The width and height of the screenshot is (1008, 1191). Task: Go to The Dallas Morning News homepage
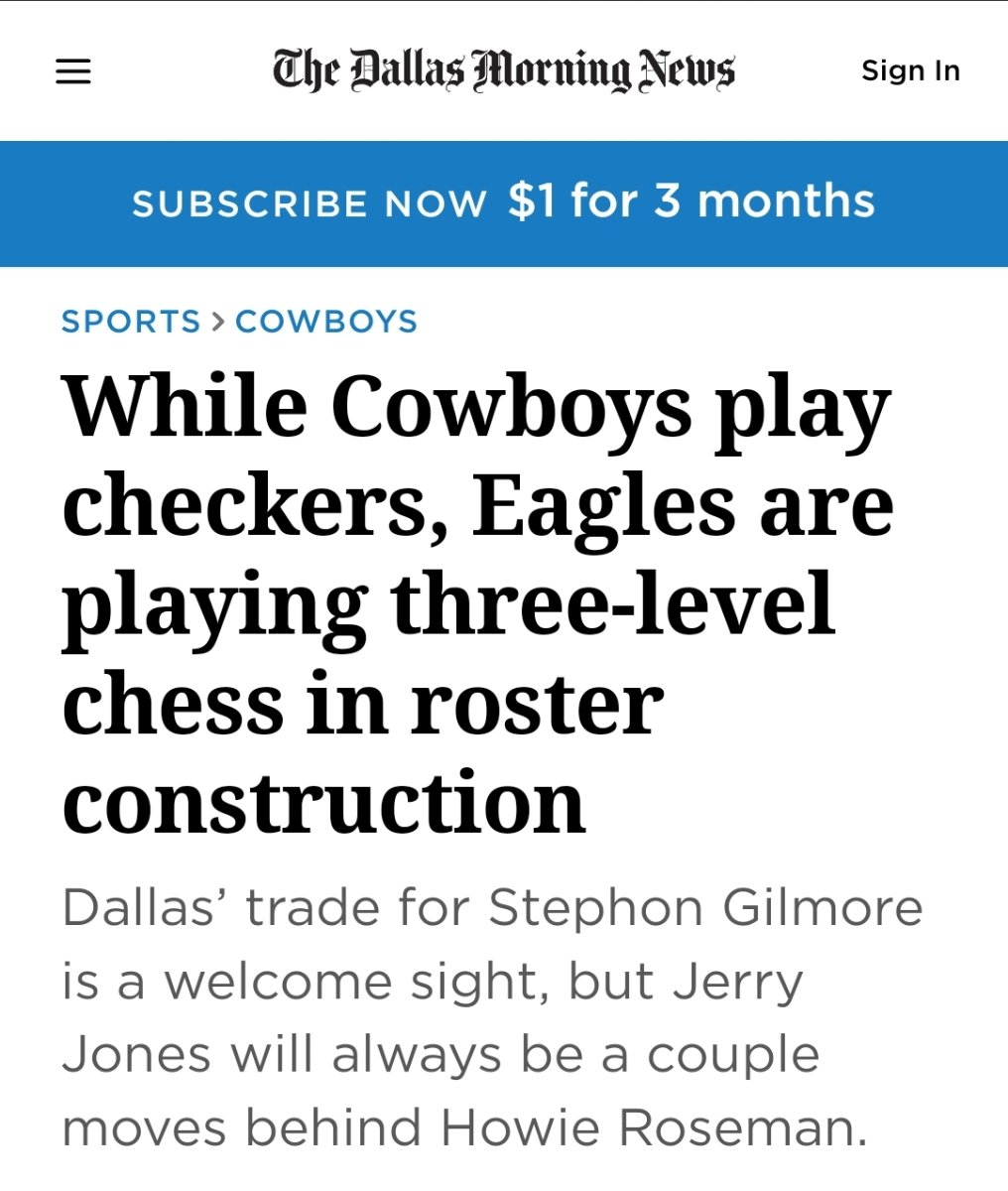coord(503,71)
